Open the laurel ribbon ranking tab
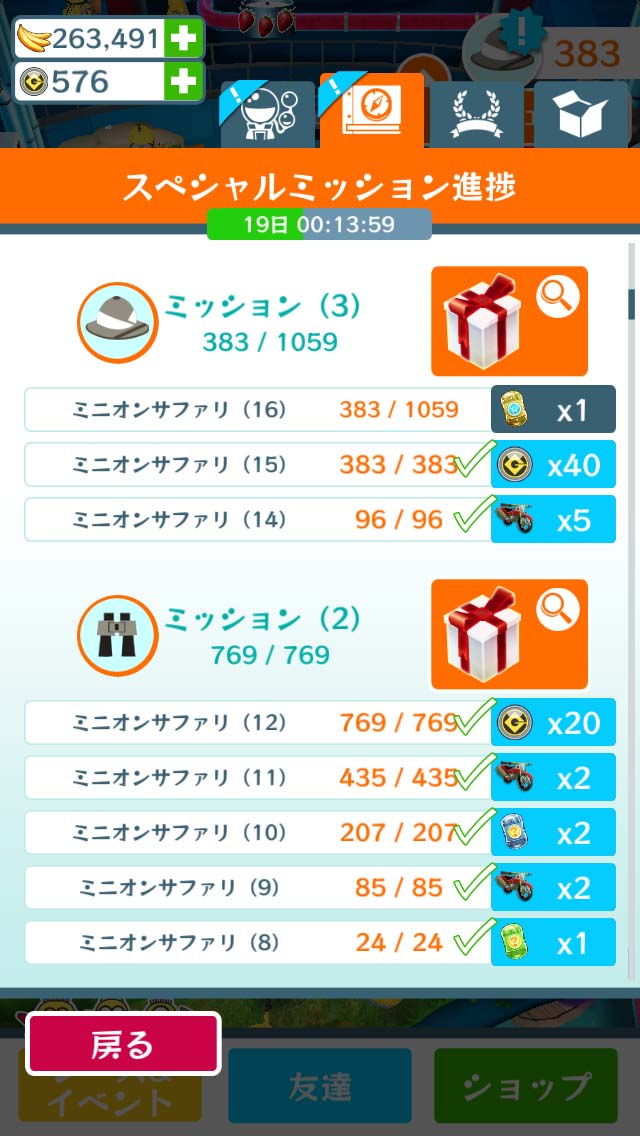Viewport: 640px width, 1136px height. [475, 116]
